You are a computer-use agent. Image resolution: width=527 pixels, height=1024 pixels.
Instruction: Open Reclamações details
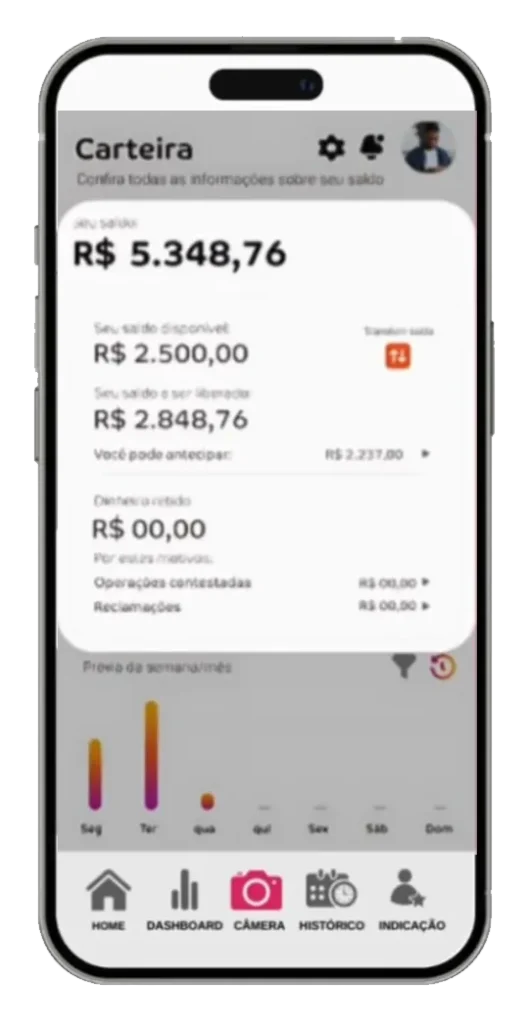point(262,607)
